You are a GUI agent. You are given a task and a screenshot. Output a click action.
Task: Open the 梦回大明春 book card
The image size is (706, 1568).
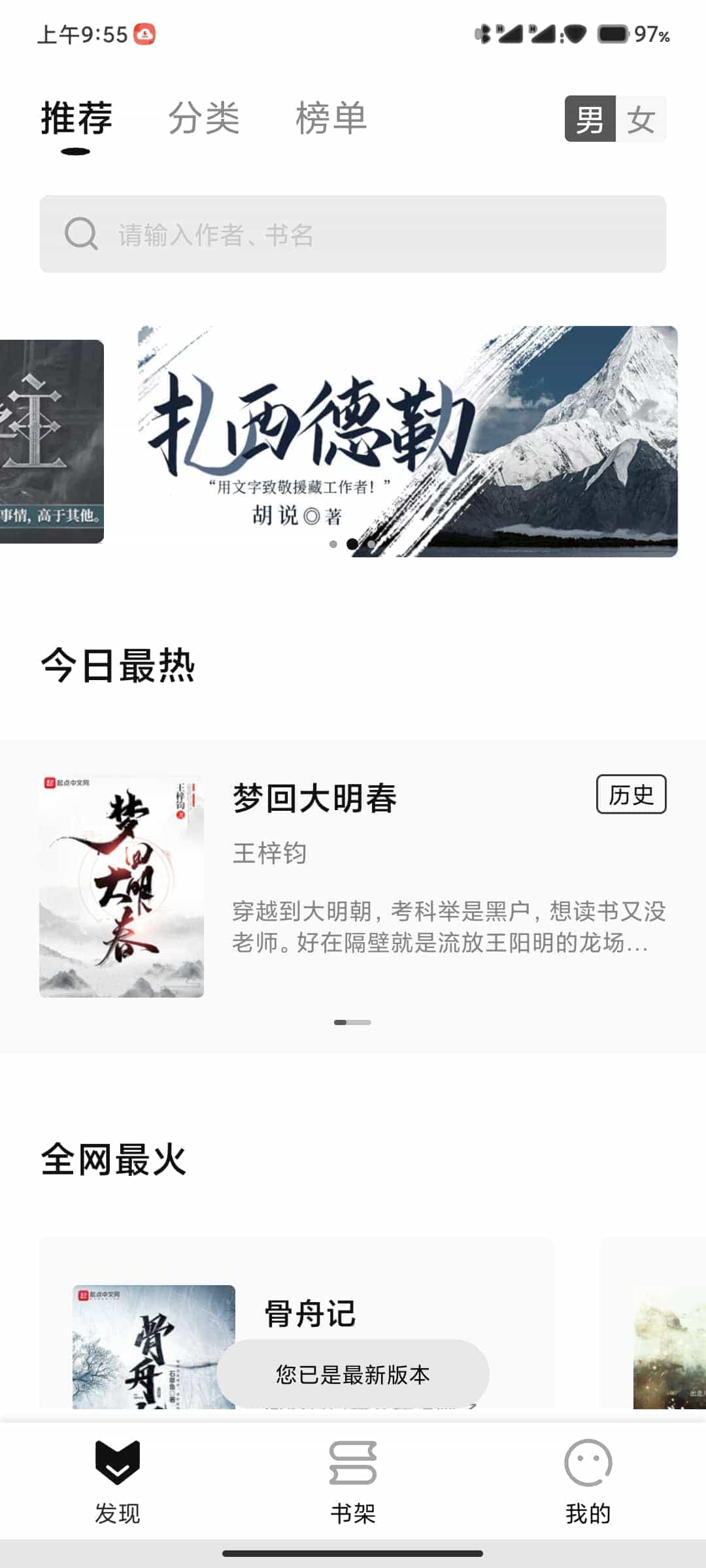coord(353,885)
